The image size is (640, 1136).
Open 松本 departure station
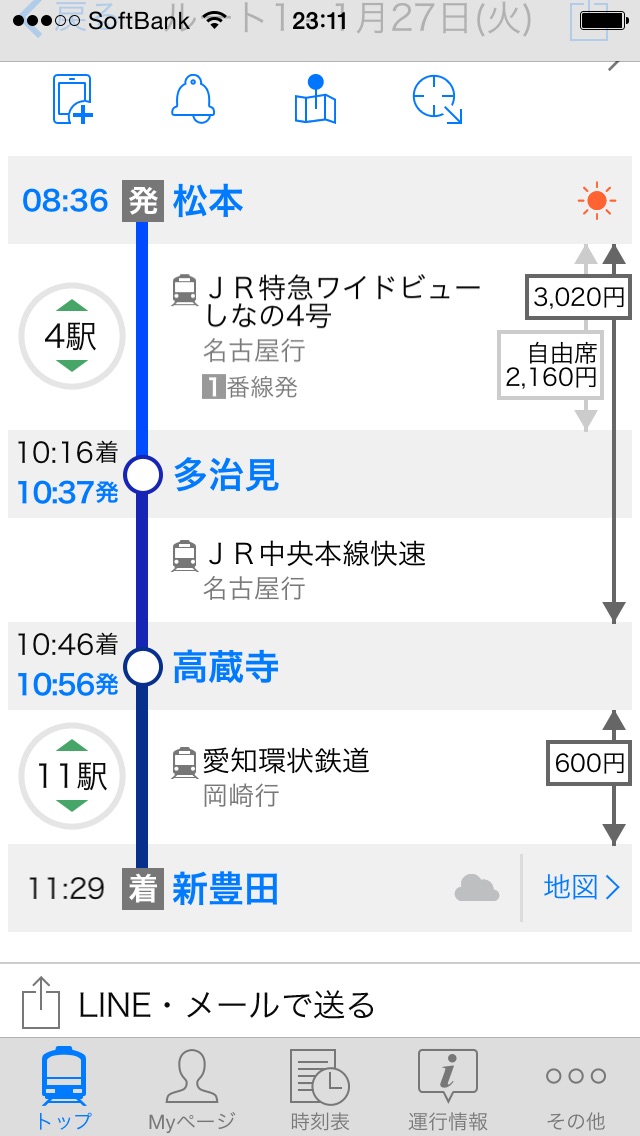[208, 201]
